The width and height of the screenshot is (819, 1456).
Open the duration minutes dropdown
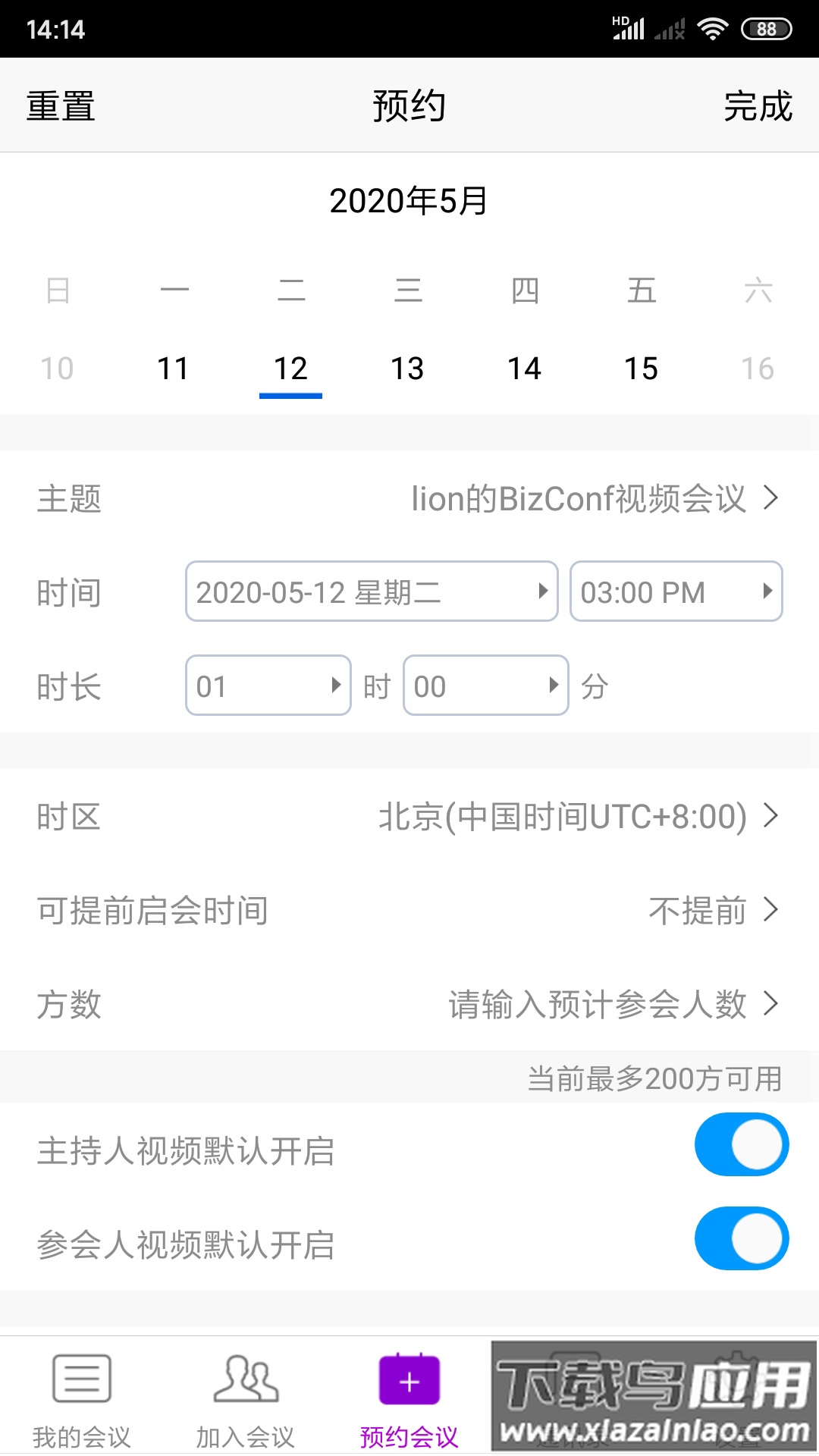[x=485, y=686]
